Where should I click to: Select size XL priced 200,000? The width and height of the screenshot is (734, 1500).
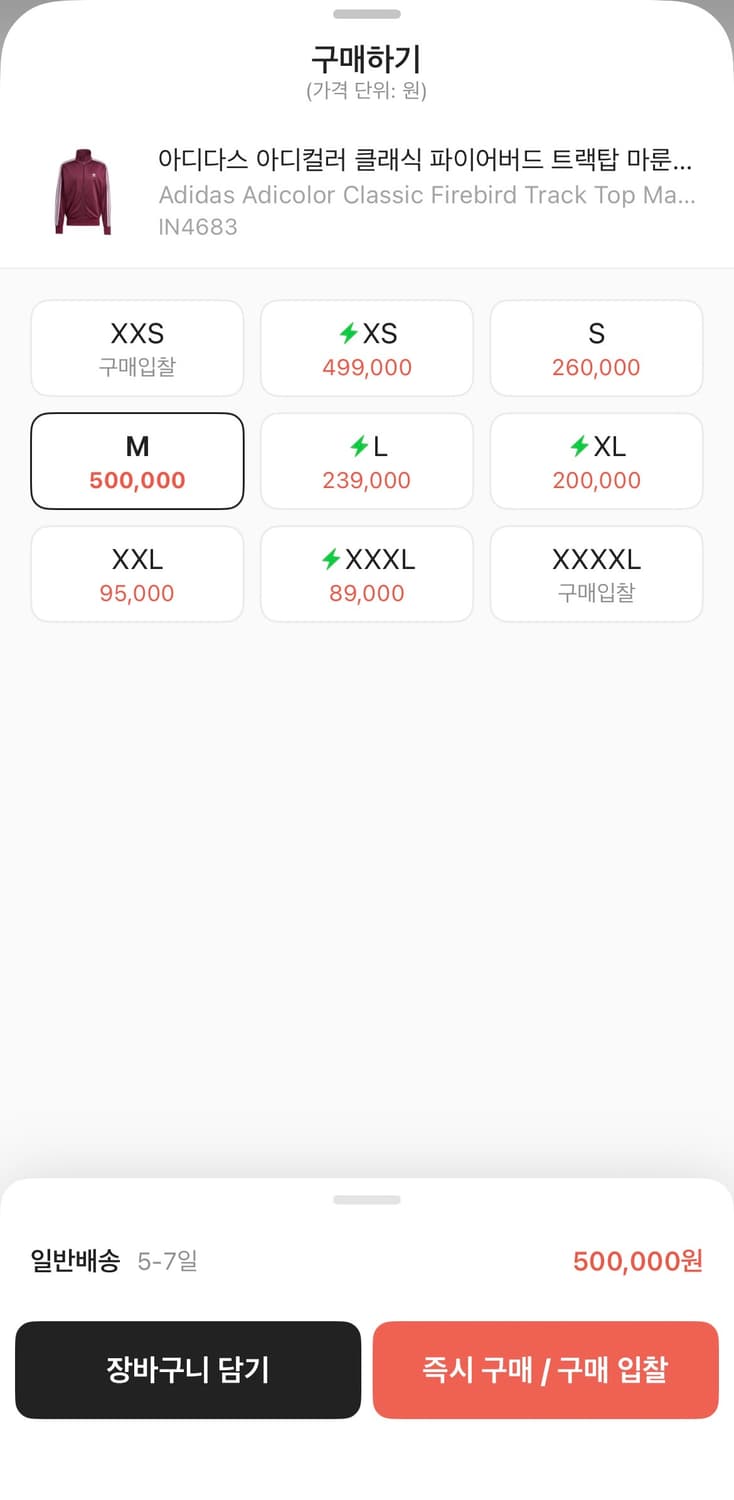click(596, 461)
